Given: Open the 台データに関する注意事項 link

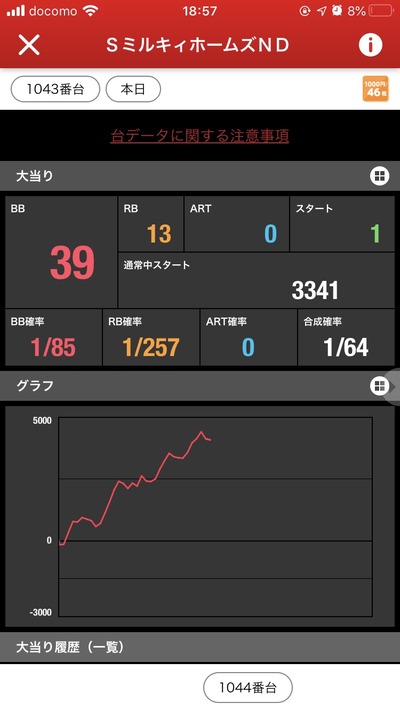Looking at the screenshot, I should coord(200,136).
